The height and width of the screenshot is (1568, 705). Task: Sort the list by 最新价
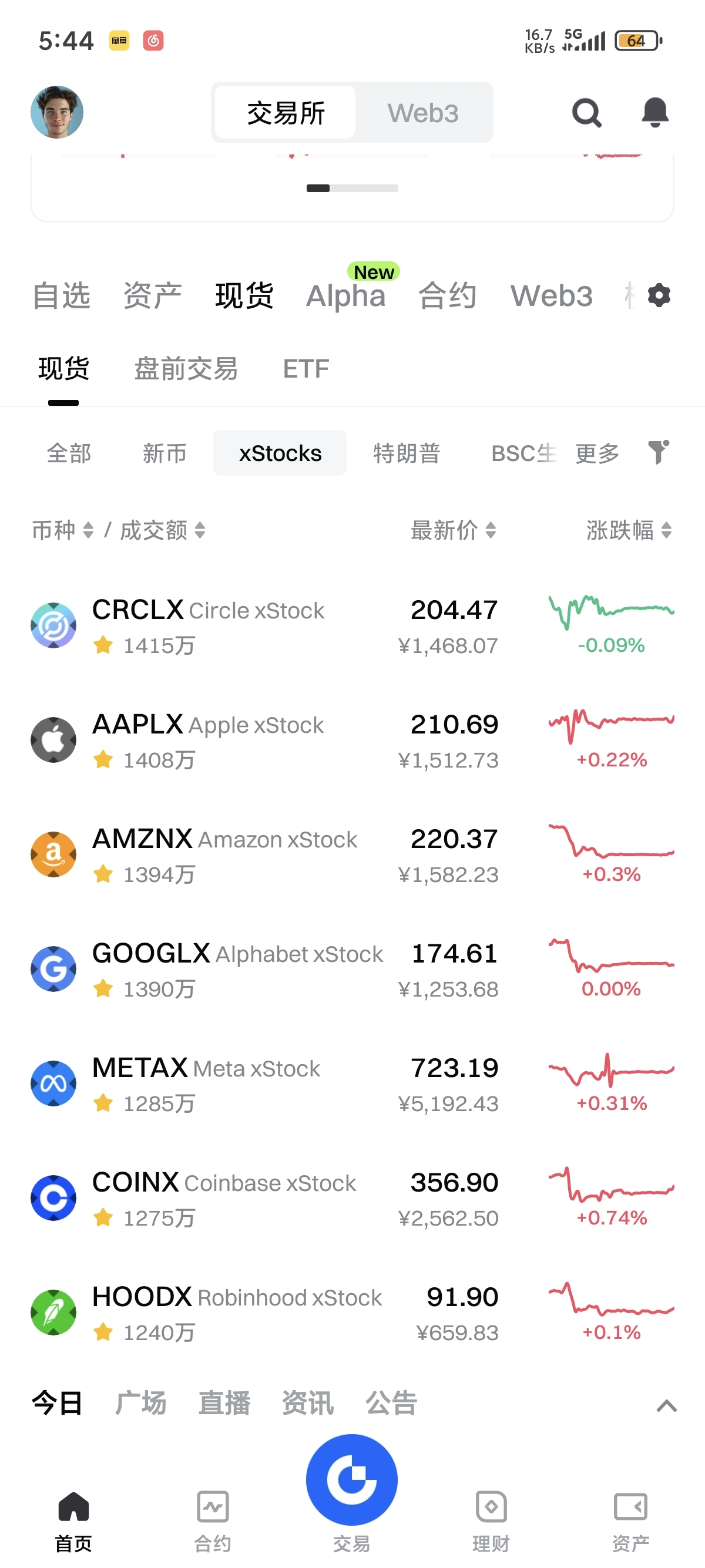[x=454, y=530]
